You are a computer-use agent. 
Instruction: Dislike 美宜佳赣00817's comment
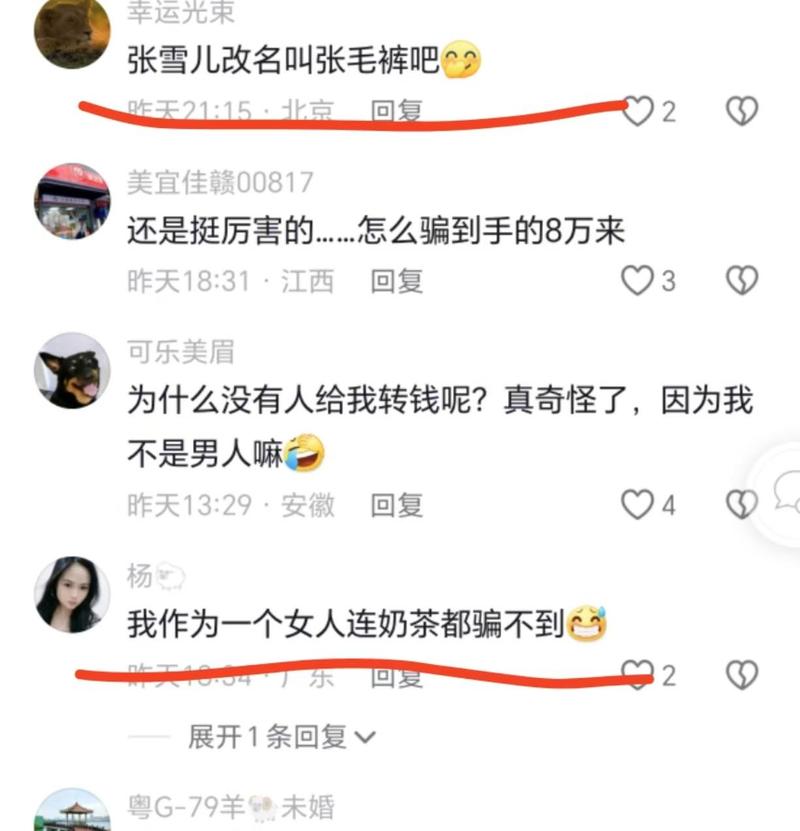pos(741,281)
